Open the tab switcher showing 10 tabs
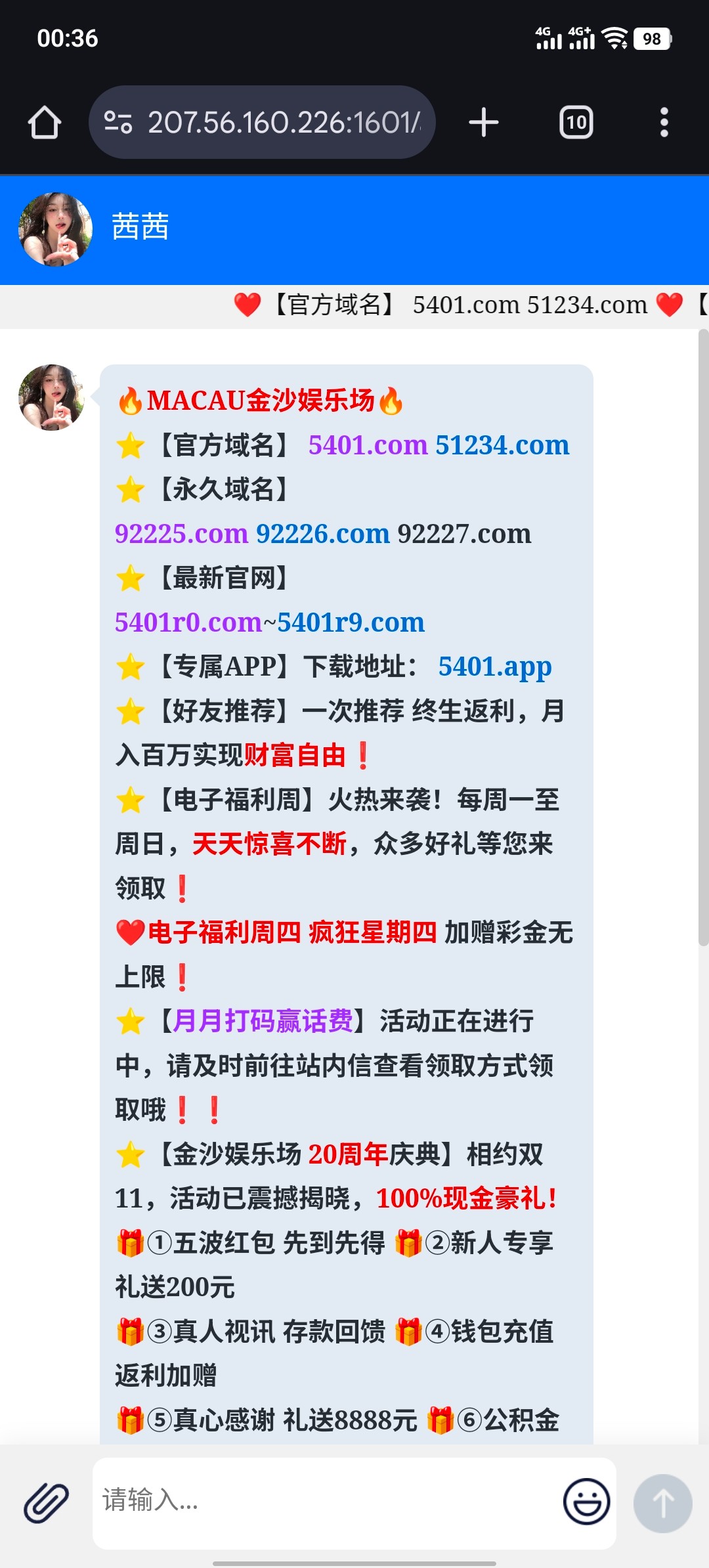This screenshot has height=1568, width=709. [576, 123]
